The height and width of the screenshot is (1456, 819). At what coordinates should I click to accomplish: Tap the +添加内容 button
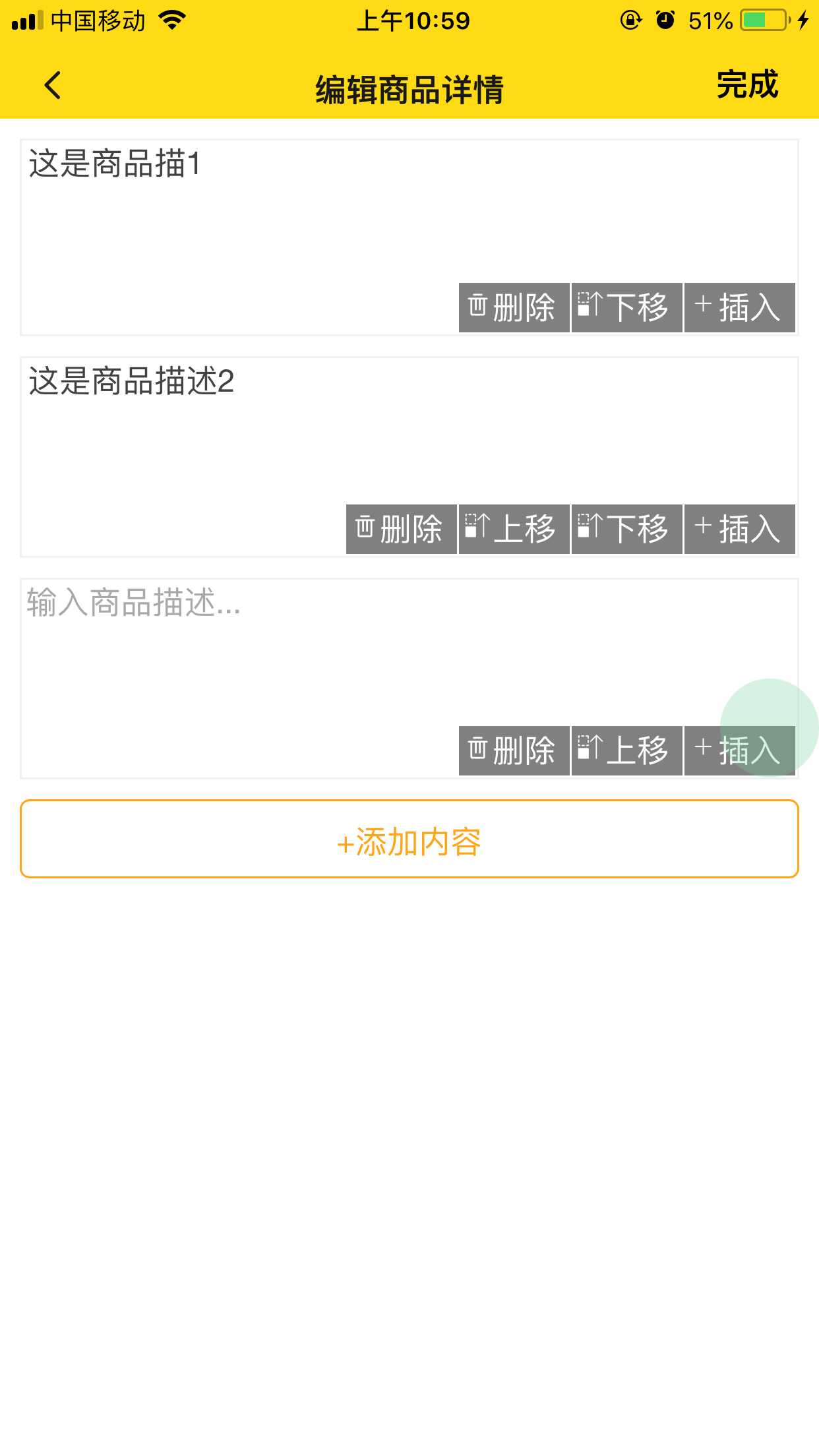coord(409,839)
